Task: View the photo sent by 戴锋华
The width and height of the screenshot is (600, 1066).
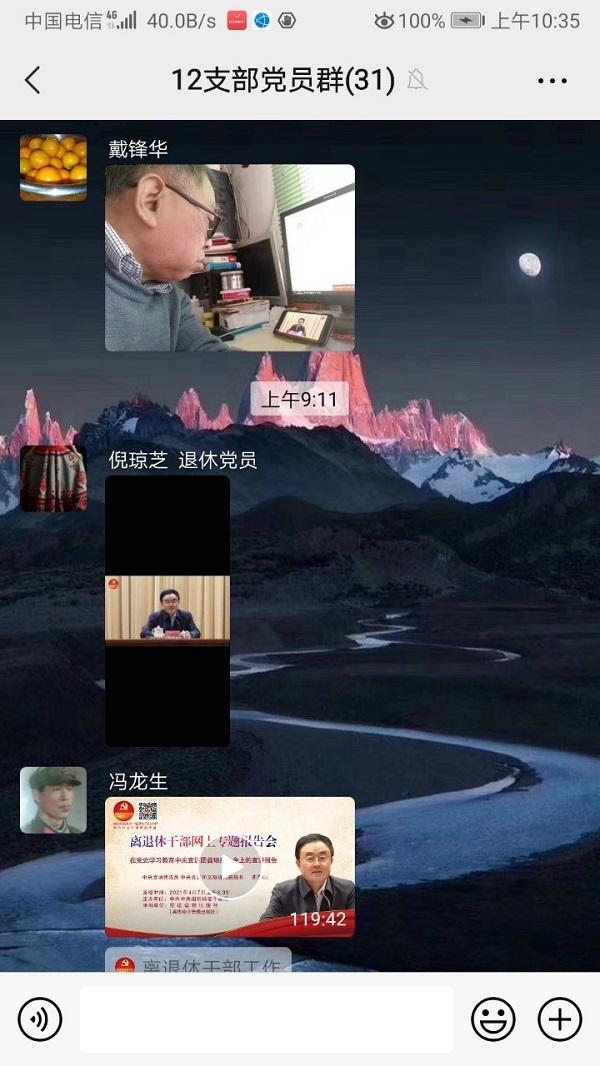Action: pos(230,258)
